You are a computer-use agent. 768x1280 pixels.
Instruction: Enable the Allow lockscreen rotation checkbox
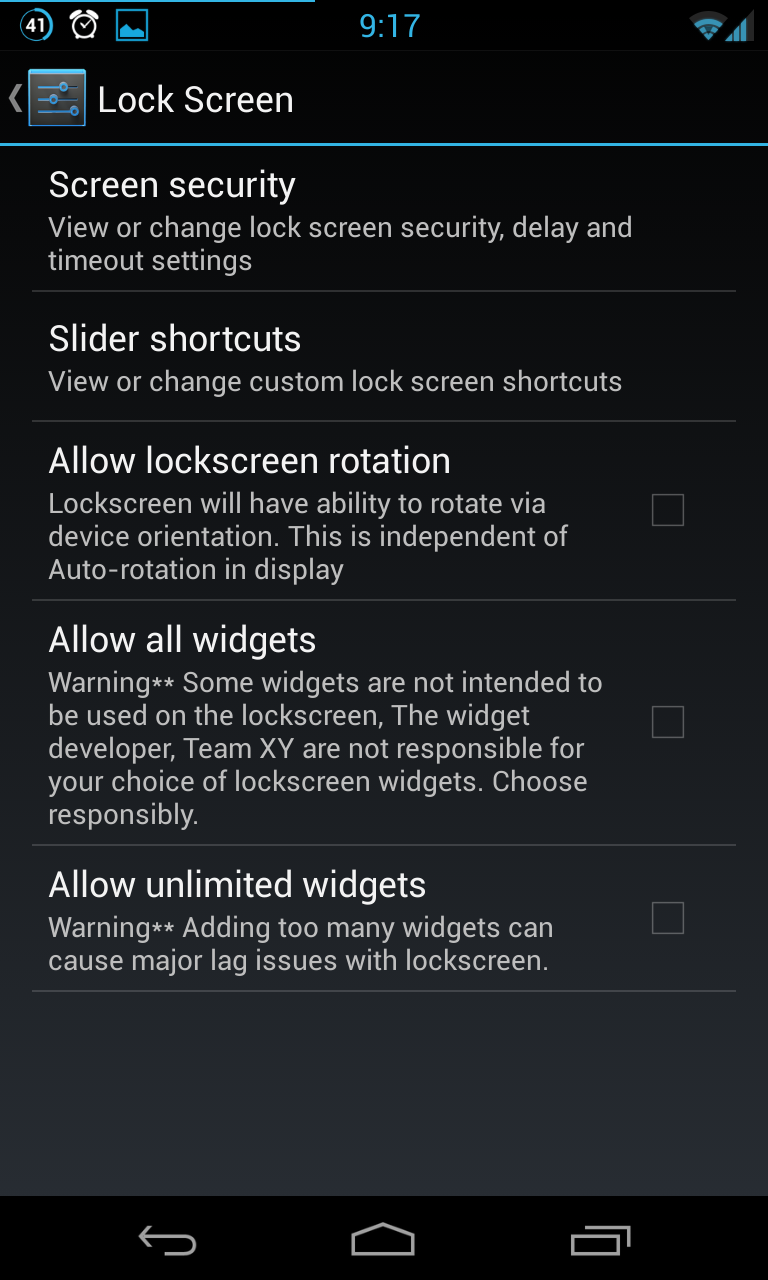[667, 510]
